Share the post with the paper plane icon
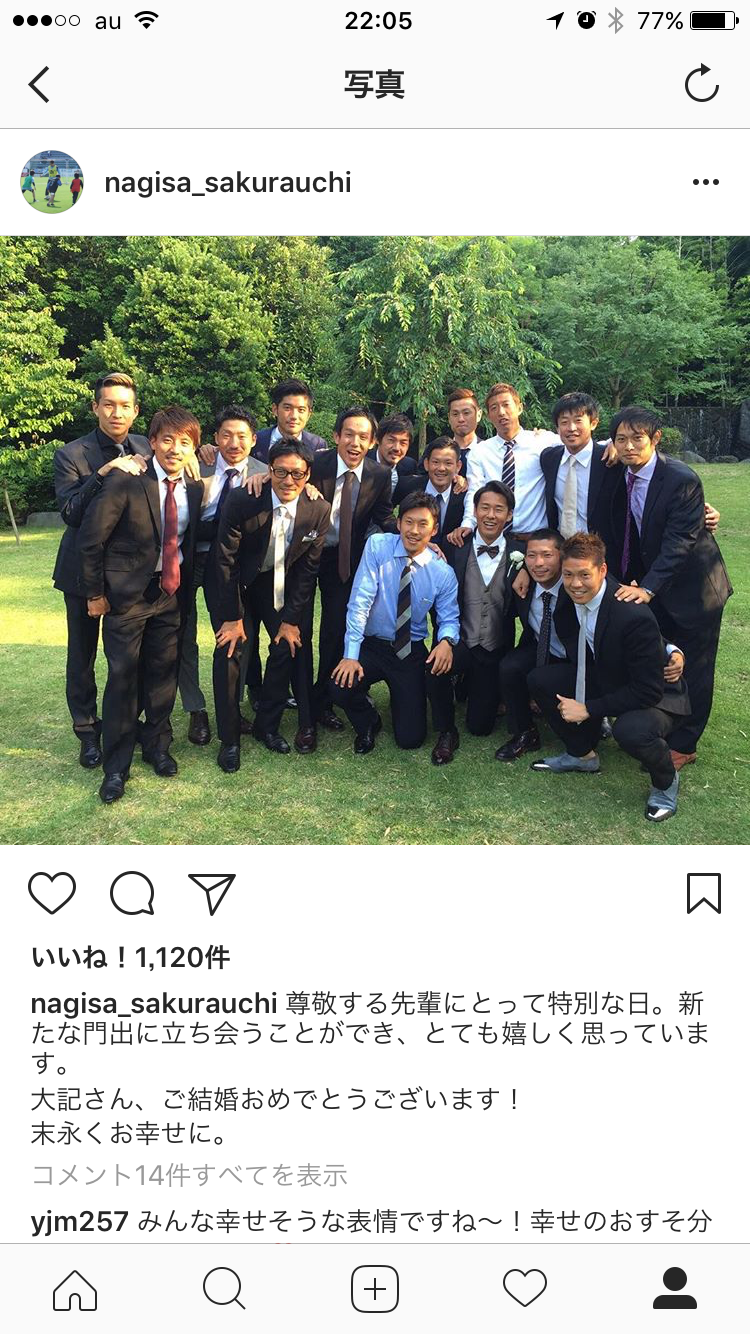Screen dimensions: 750x1334 point(212,893)
